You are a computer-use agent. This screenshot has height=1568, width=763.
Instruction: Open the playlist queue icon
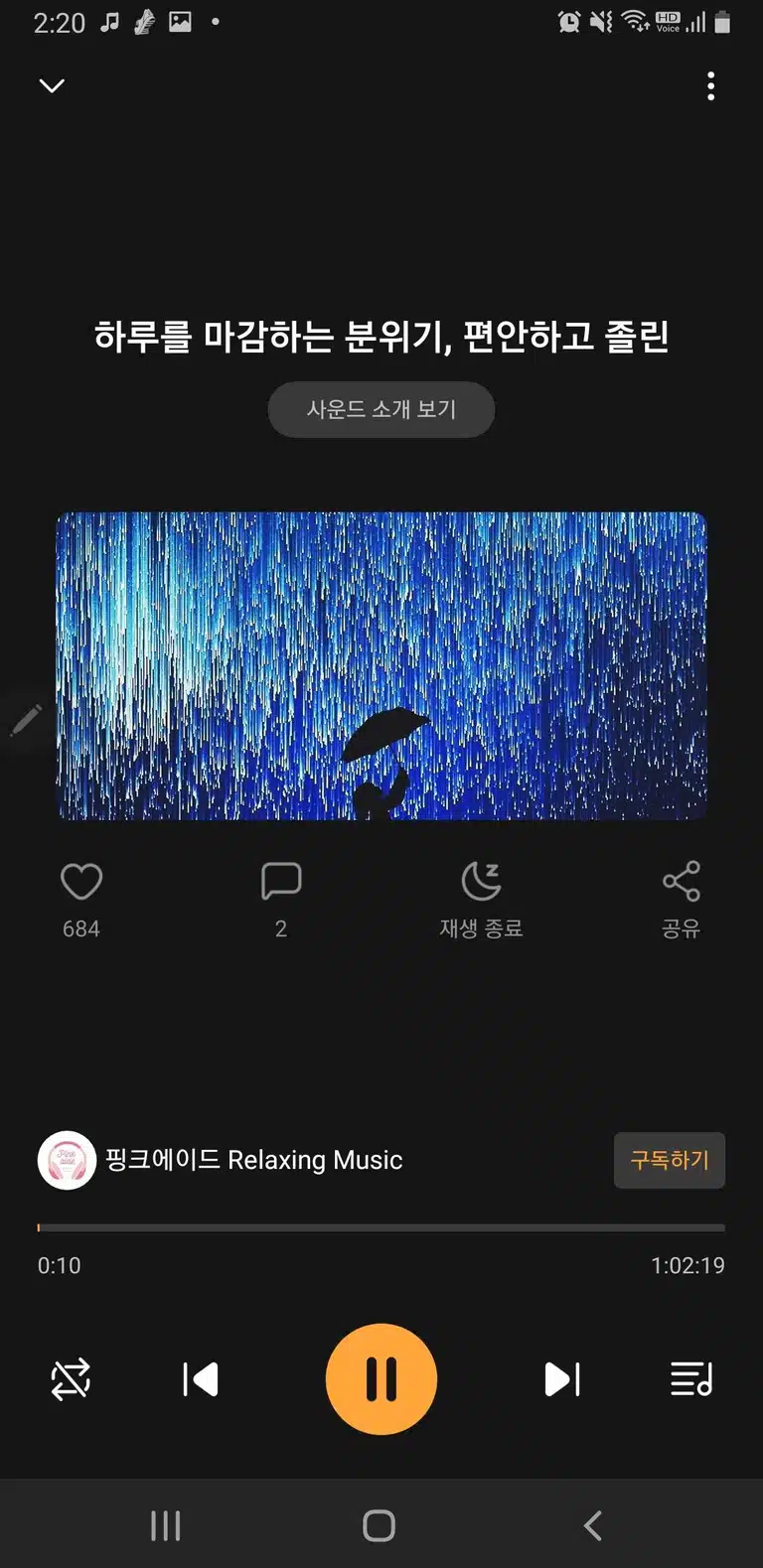(x=691, y=1379)
